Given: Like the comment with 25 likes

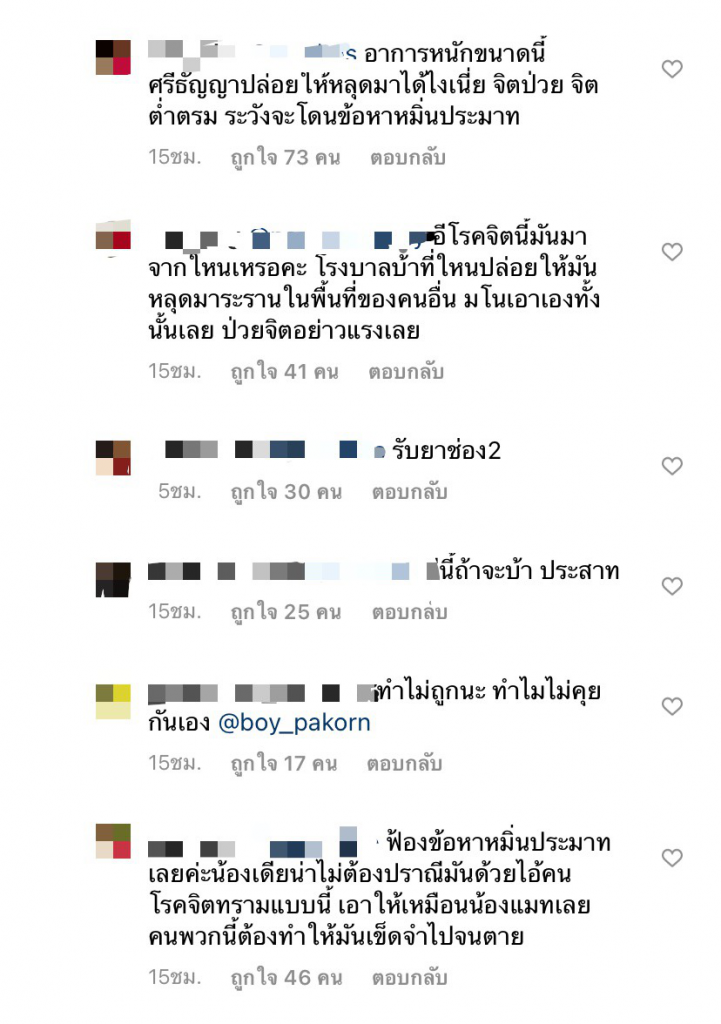Looking at the screenshot, I should click(673, 586).
